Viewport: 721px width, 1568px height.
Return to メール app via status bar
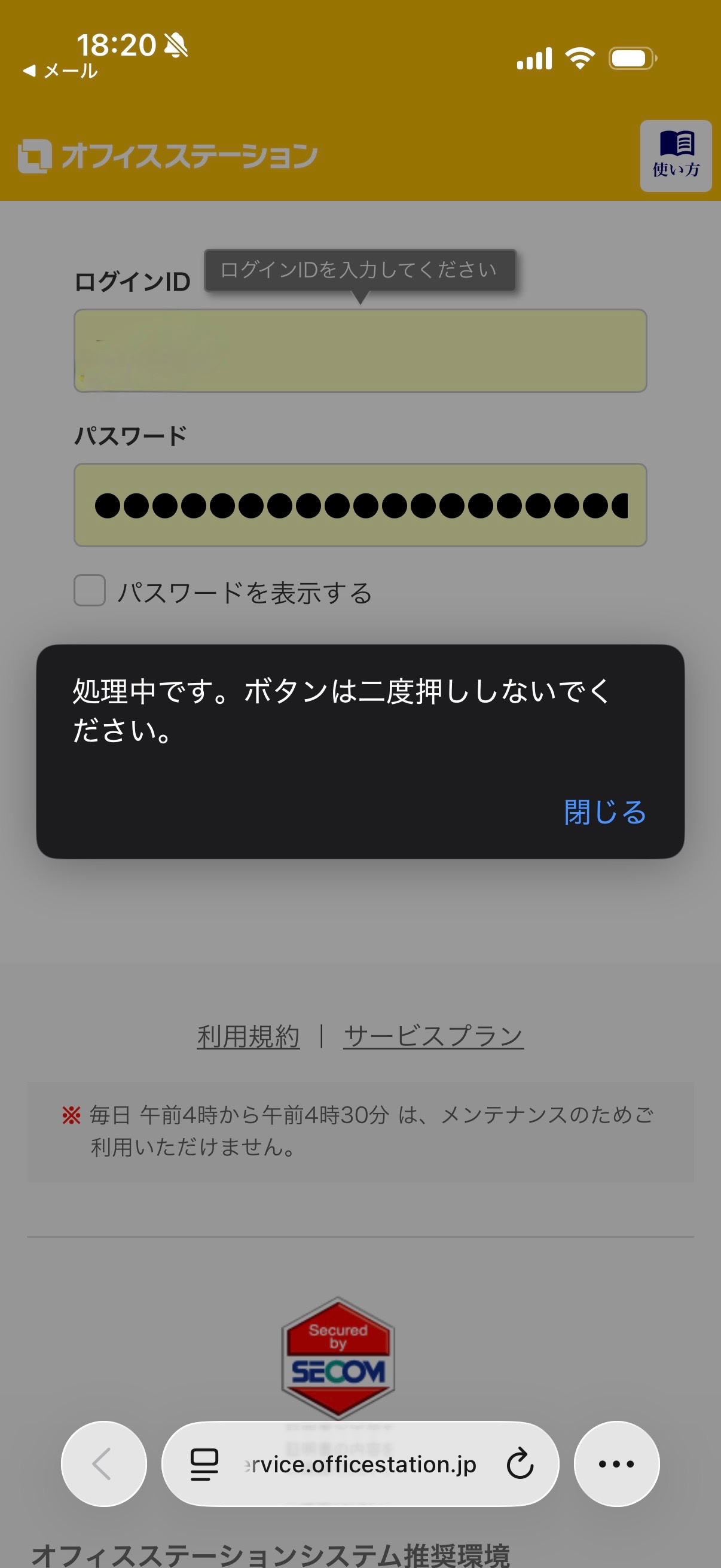(x=60, y=71)
